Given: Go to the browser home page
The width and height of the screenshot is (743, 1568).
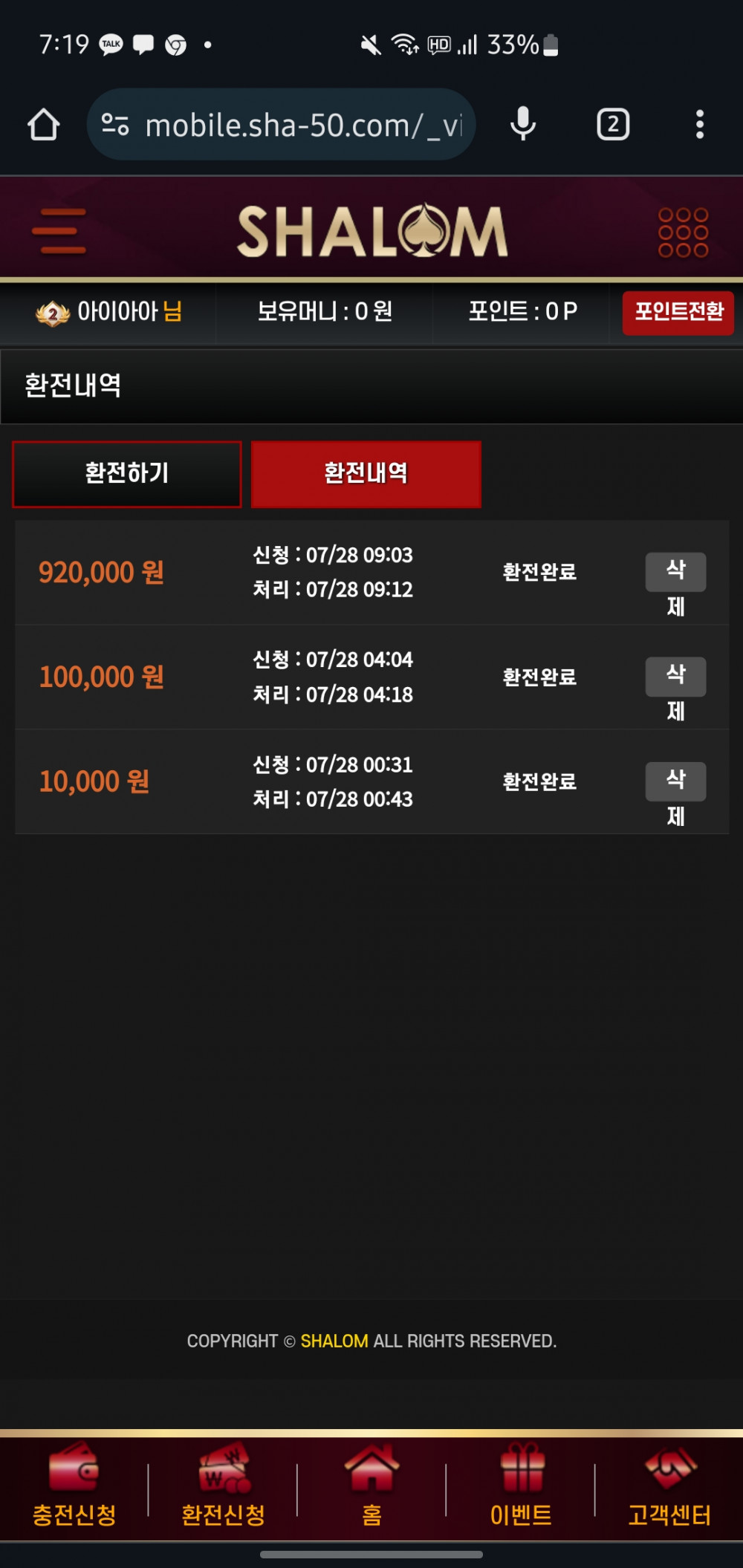Looking at the screenshot, I should (44, 124).
